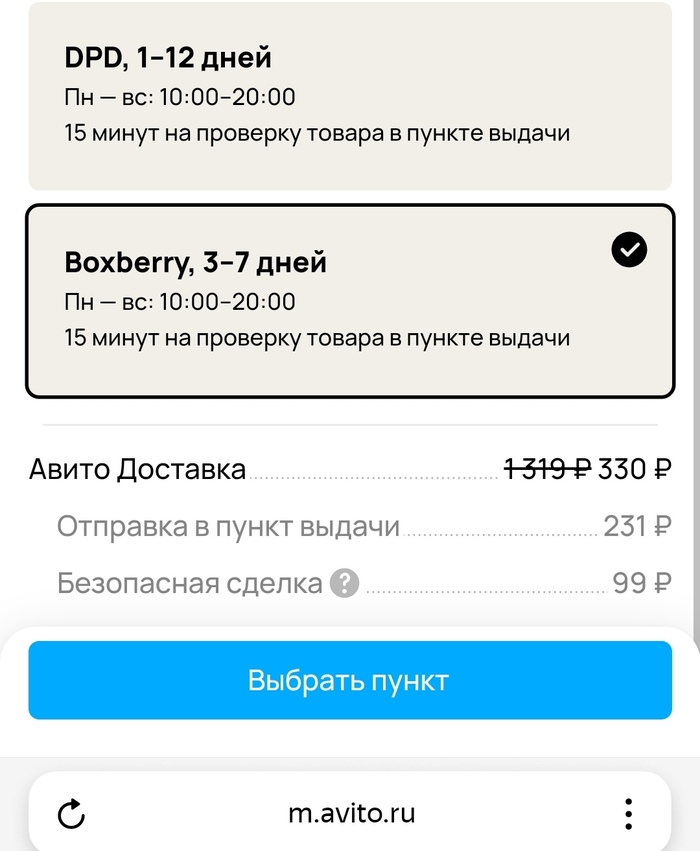Open the m.avito.ru address bar
This screenshot has height=851, width=700.
[351, 814]
